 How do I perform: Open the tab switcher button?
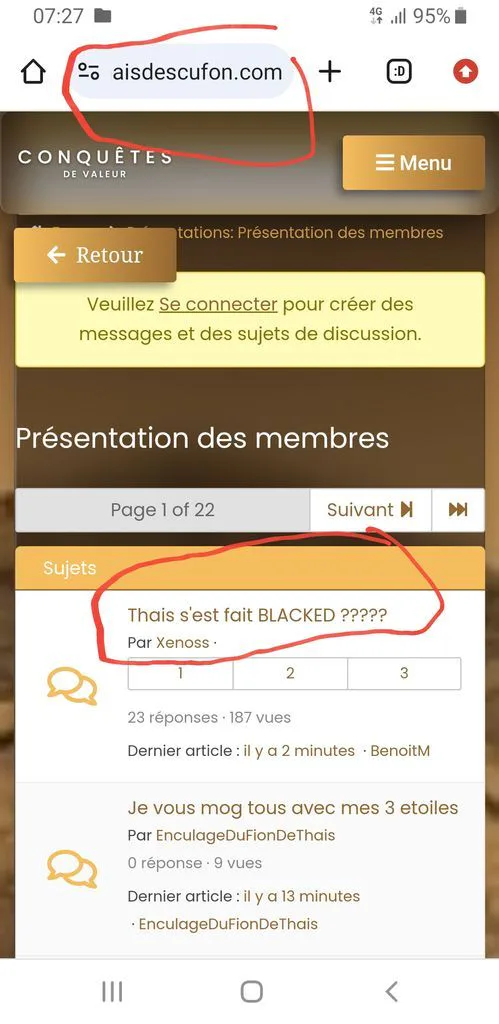click(x=400, y=72)
